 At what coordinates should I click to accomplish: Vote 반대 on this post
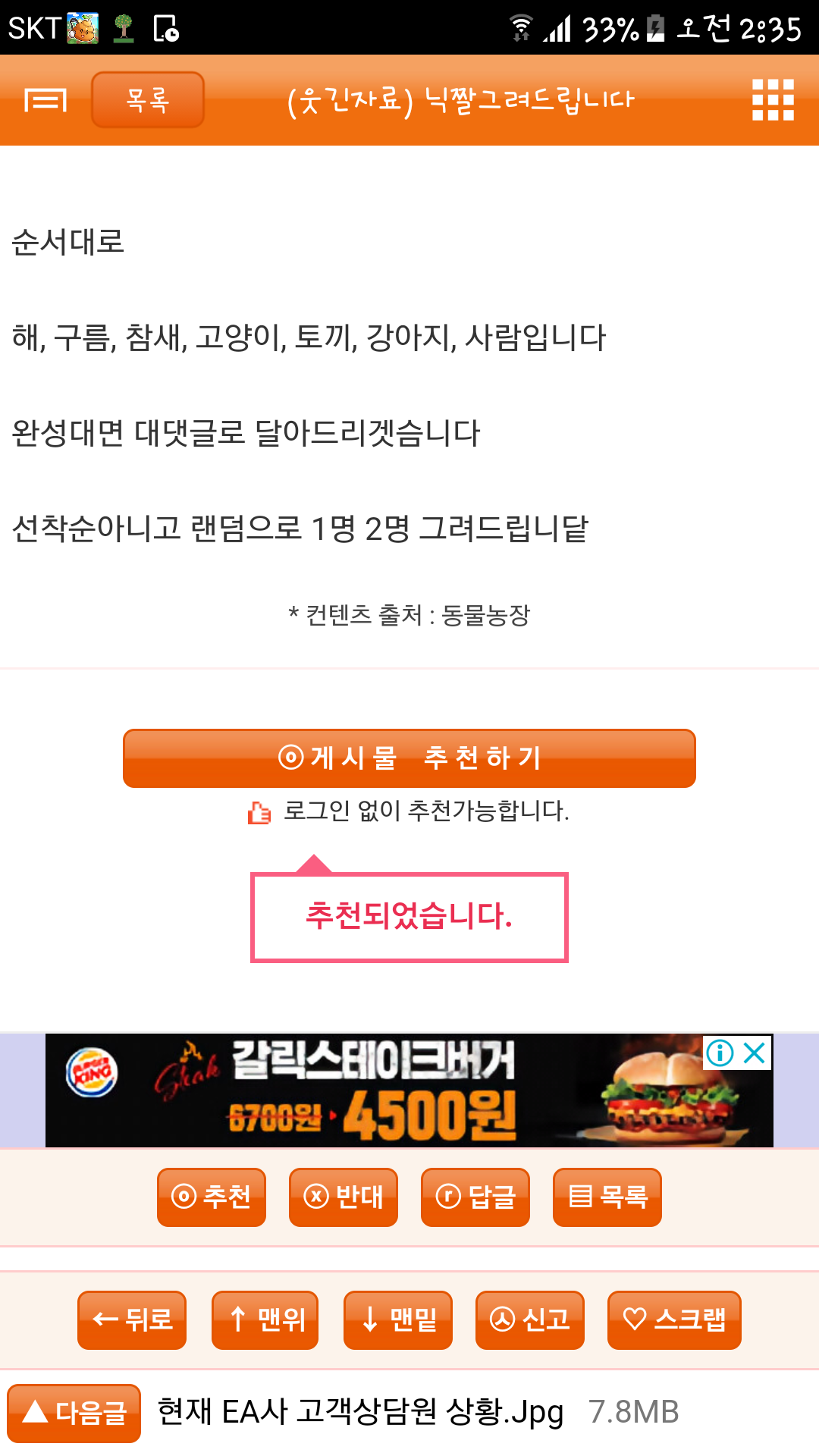click(344, 1197)
